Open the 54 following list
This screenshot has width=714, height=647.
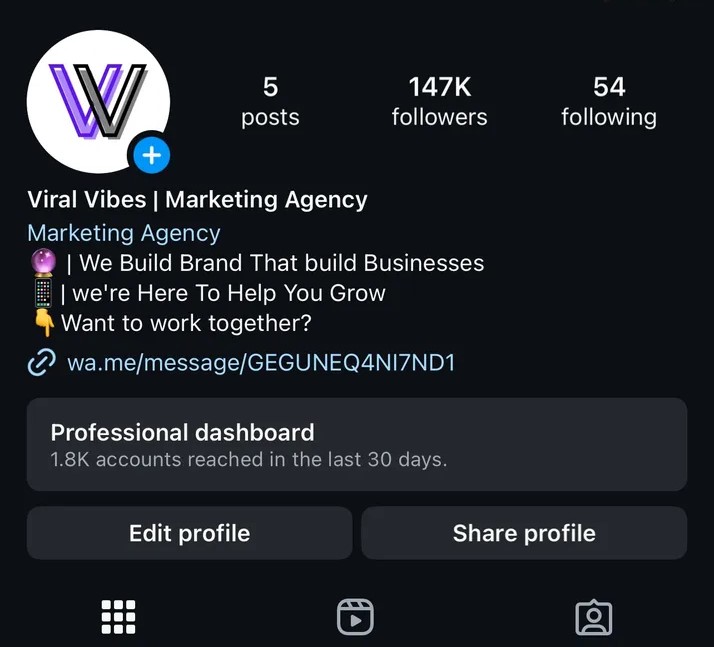point(608,102)
